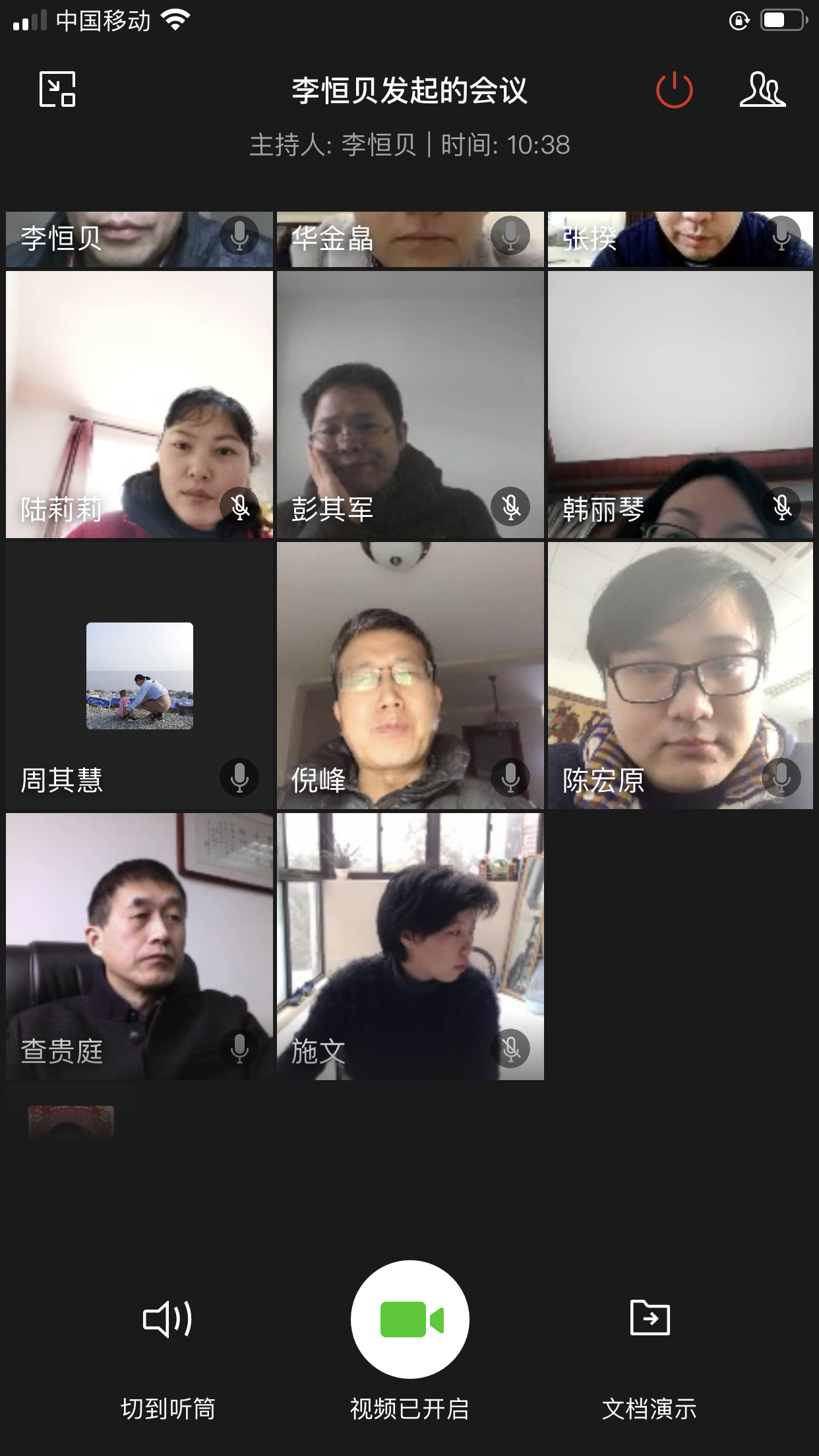This screenshot has height=1456, width=819.
Task: Open 李恒贝's video tile
Action: coord(139,239)
